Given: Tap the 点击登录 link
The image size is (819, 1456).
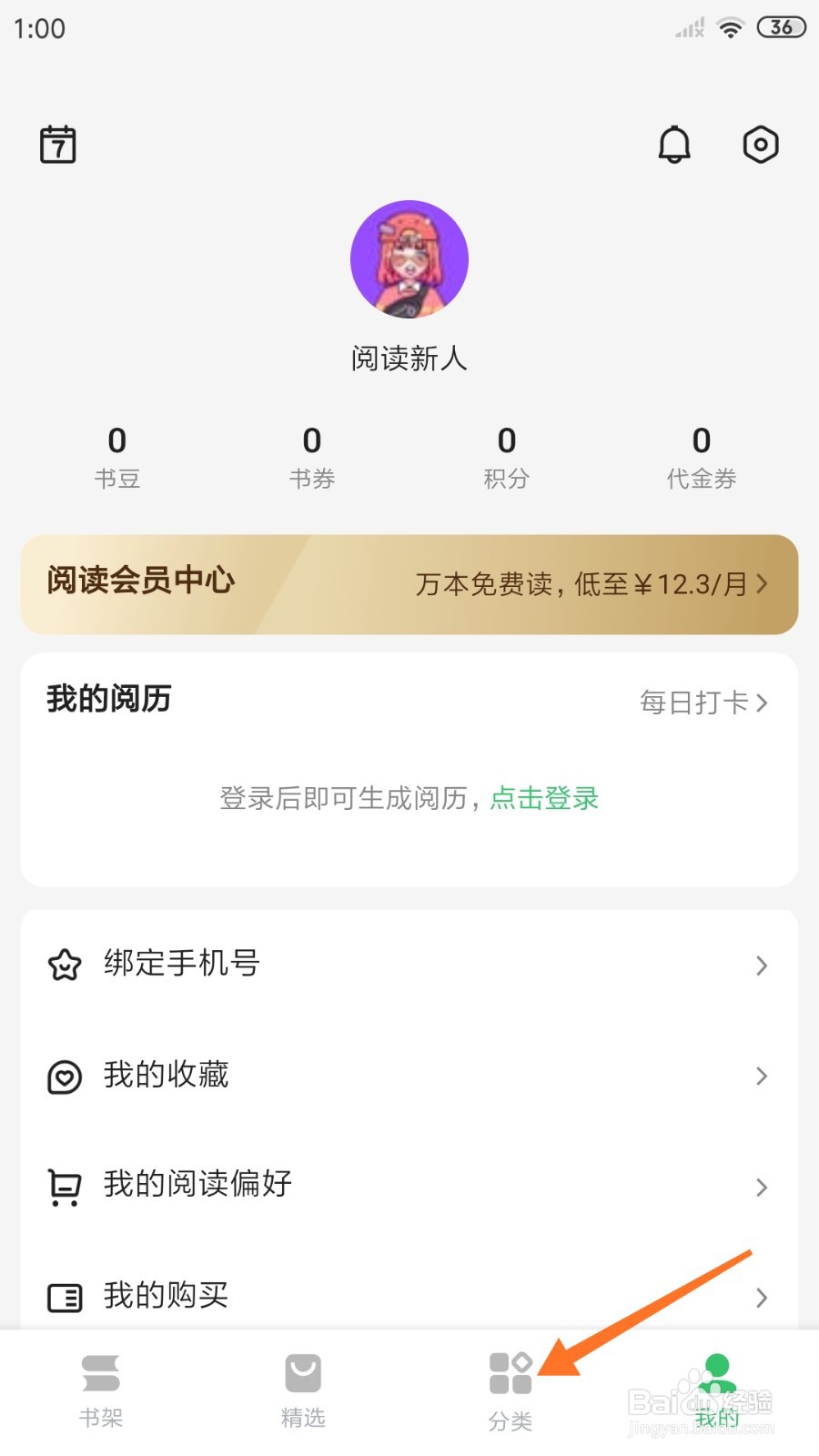Looking at the screenshot, I should [544, 799].
